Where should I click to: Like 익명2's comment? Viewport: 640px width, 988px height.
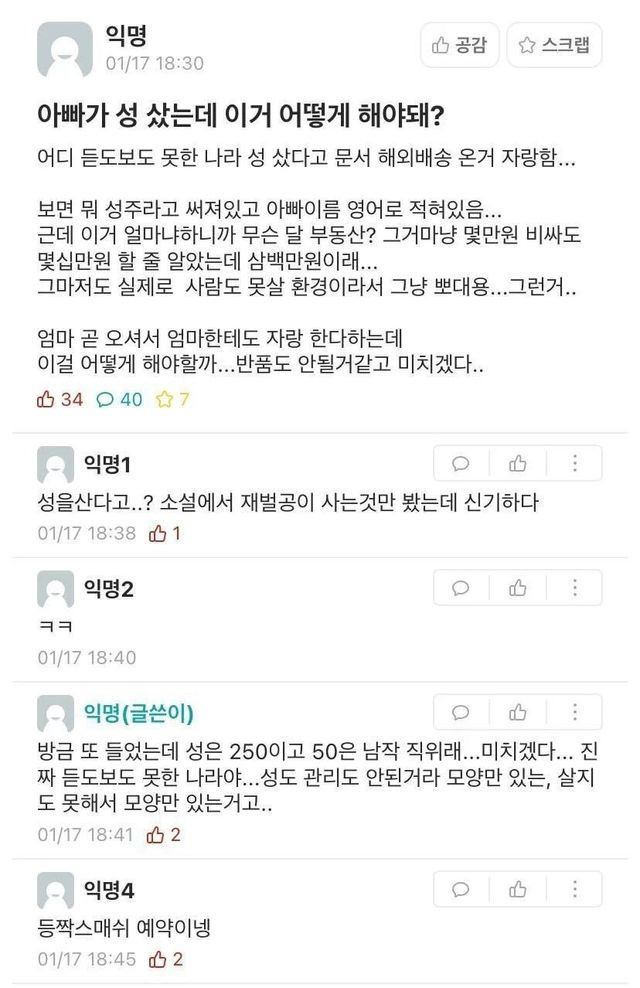[x=518, y=588]
